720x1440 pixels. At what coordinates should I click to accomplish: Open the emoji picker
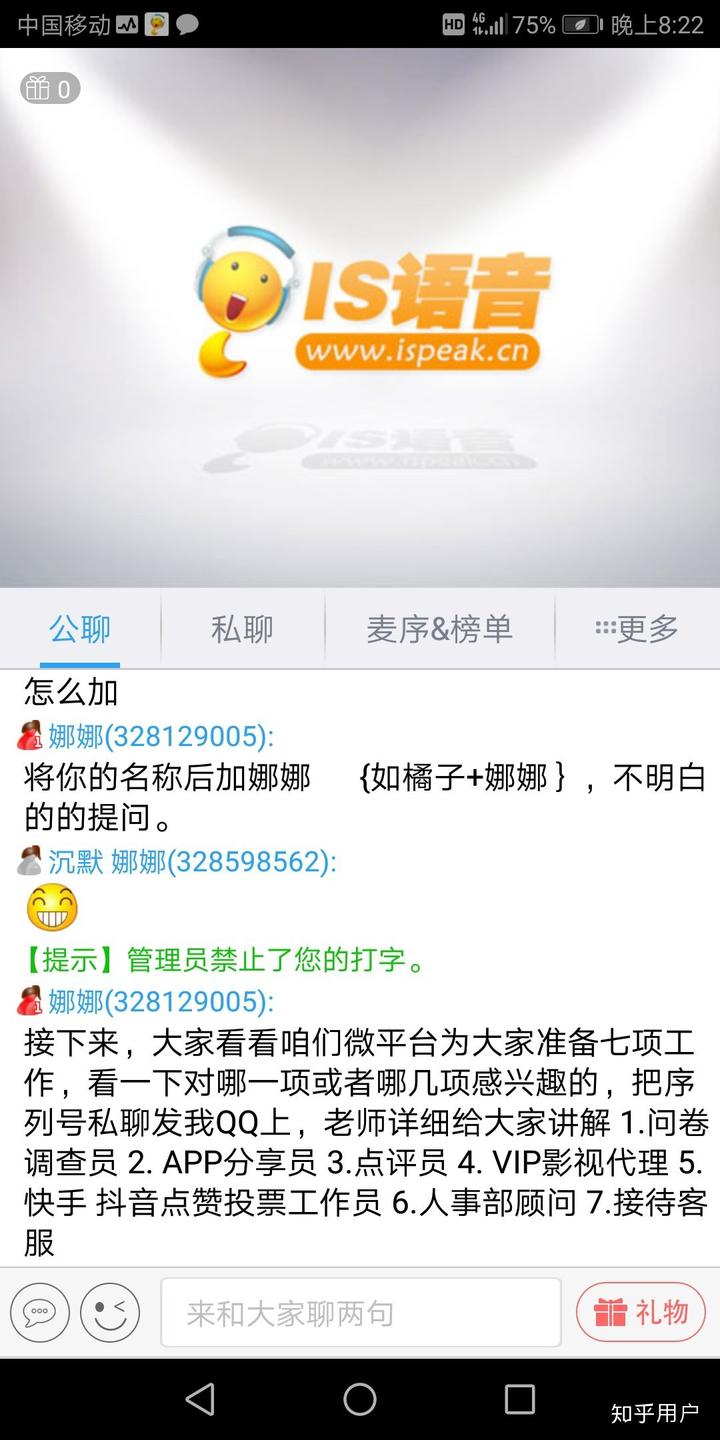click(110, 1312)
